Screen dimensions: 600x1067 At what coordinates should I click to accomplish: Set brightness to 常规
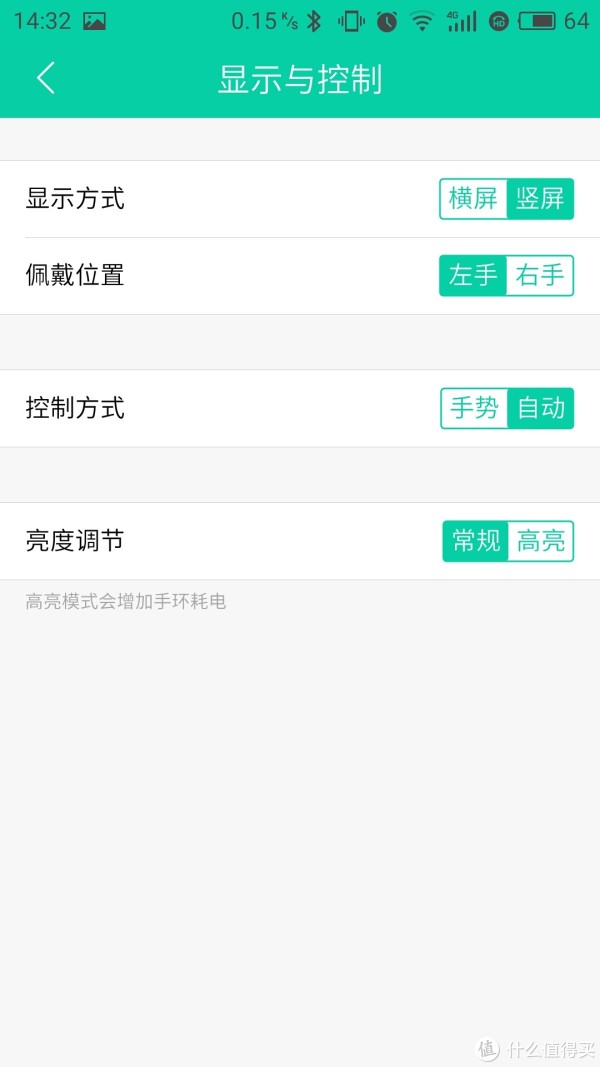coord(476,542)
